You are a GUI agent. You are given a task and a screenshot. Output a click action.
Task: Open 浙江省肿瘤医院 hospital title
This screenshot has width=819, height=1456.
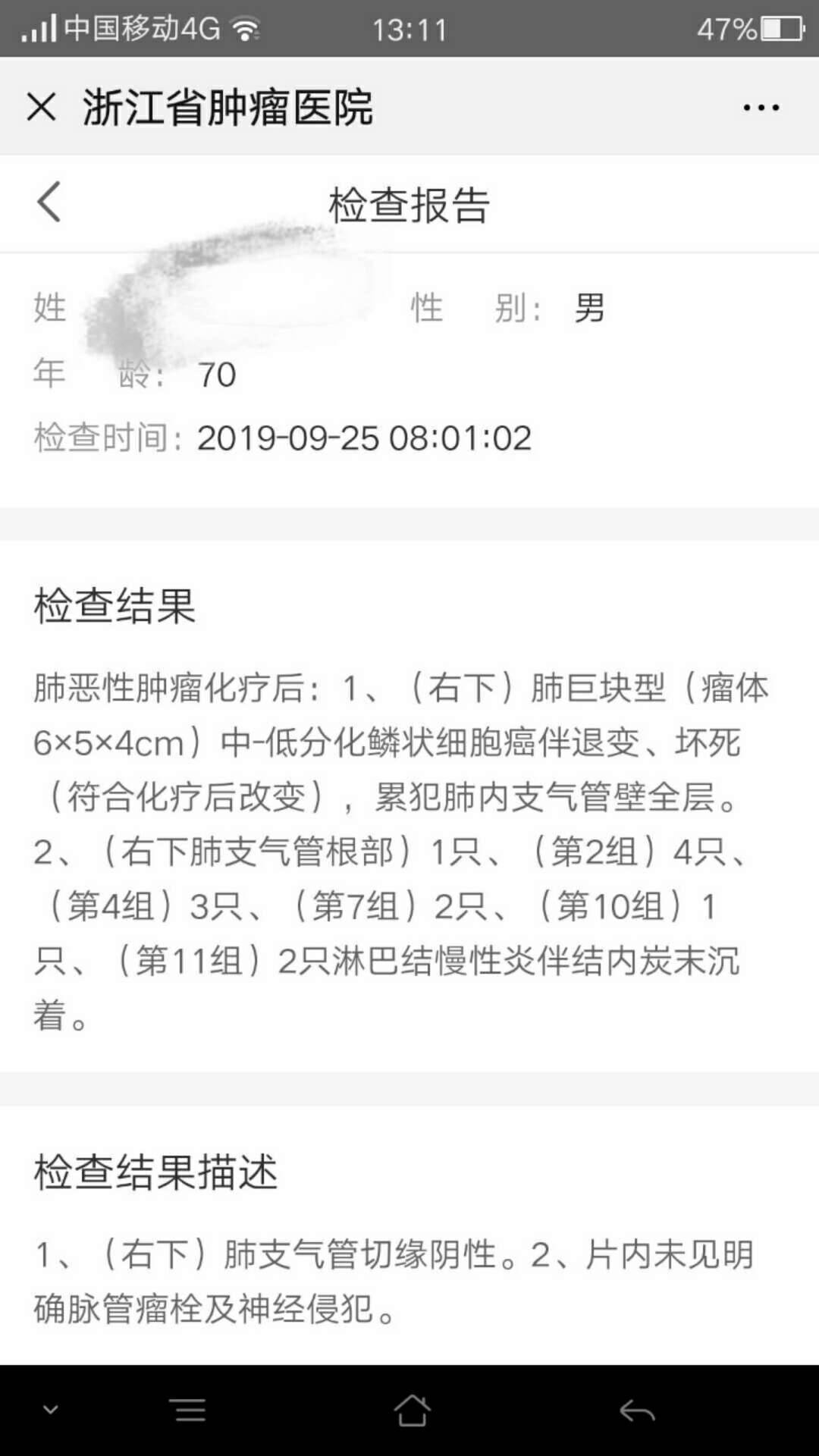[x=227, y=108]
